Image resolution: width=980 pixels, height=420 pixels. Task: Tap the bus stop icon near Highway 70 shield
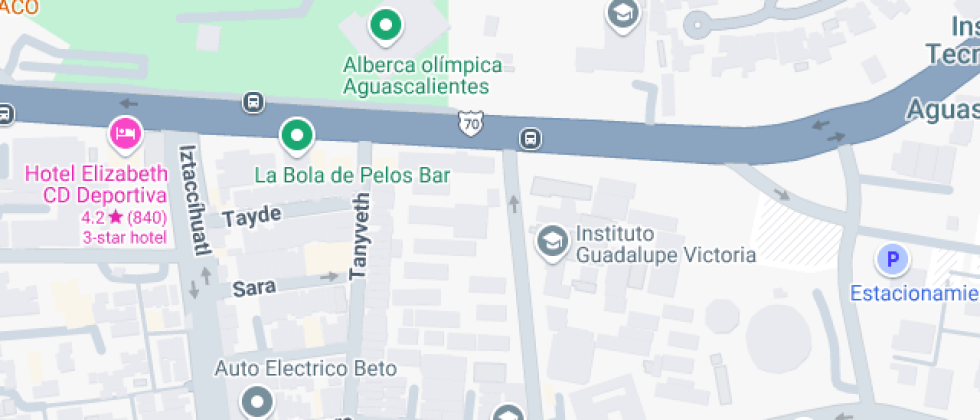point(530,138)
